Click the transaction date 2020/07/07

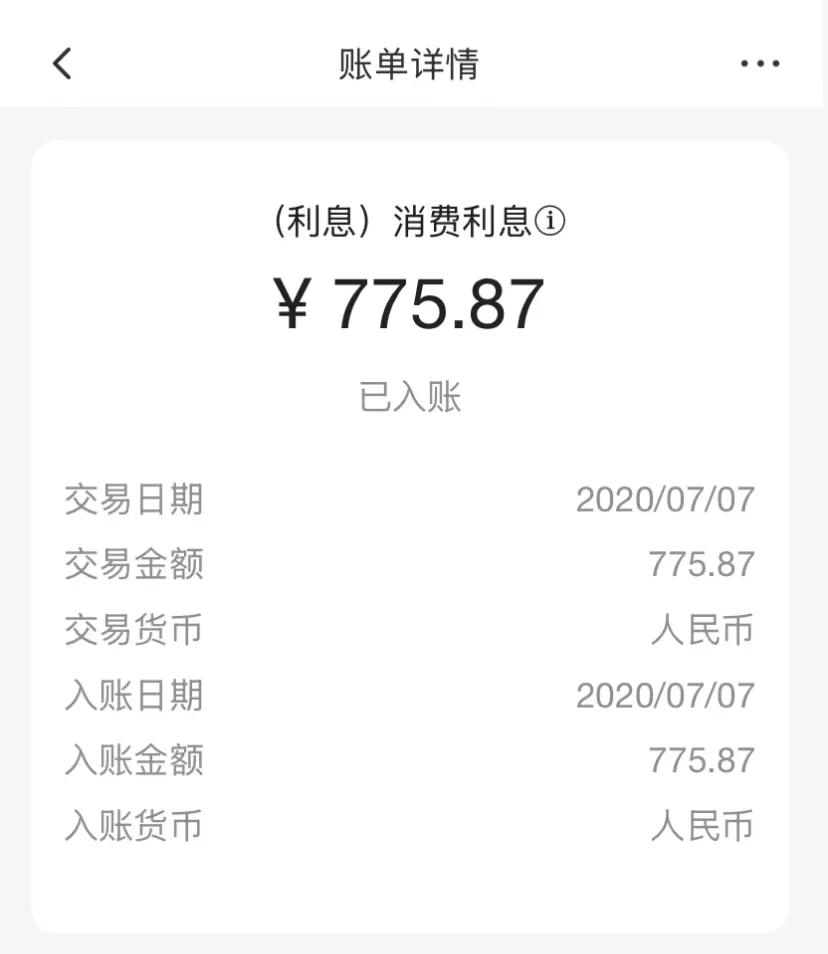click(x=667, y=500)
